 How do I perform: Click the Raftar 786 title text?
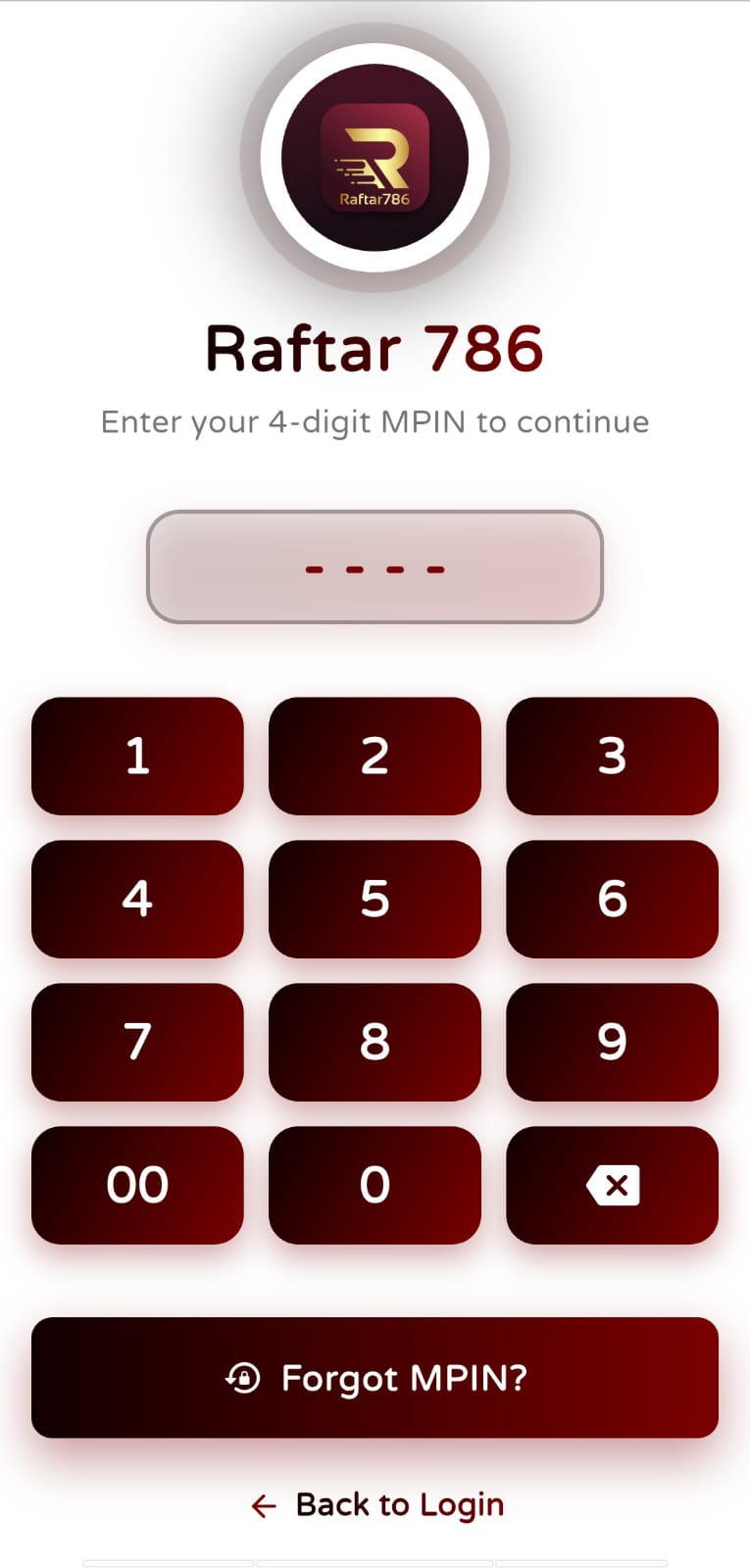coord(375,348)
